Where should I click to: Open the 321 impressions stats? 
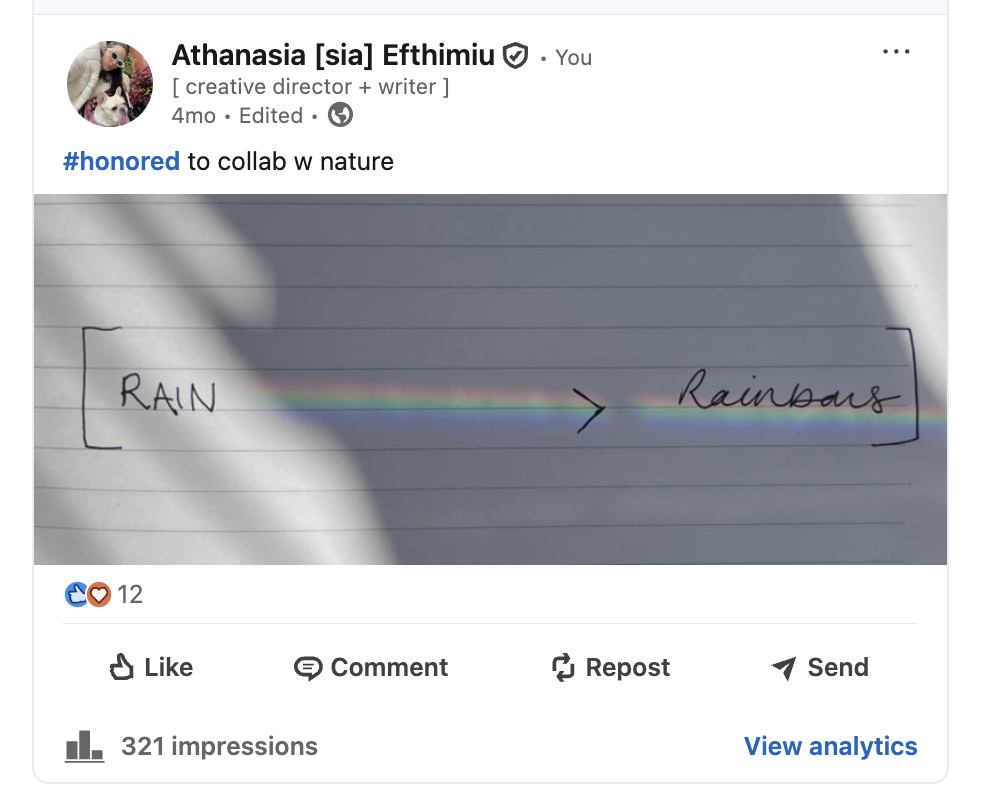(191, 746)
